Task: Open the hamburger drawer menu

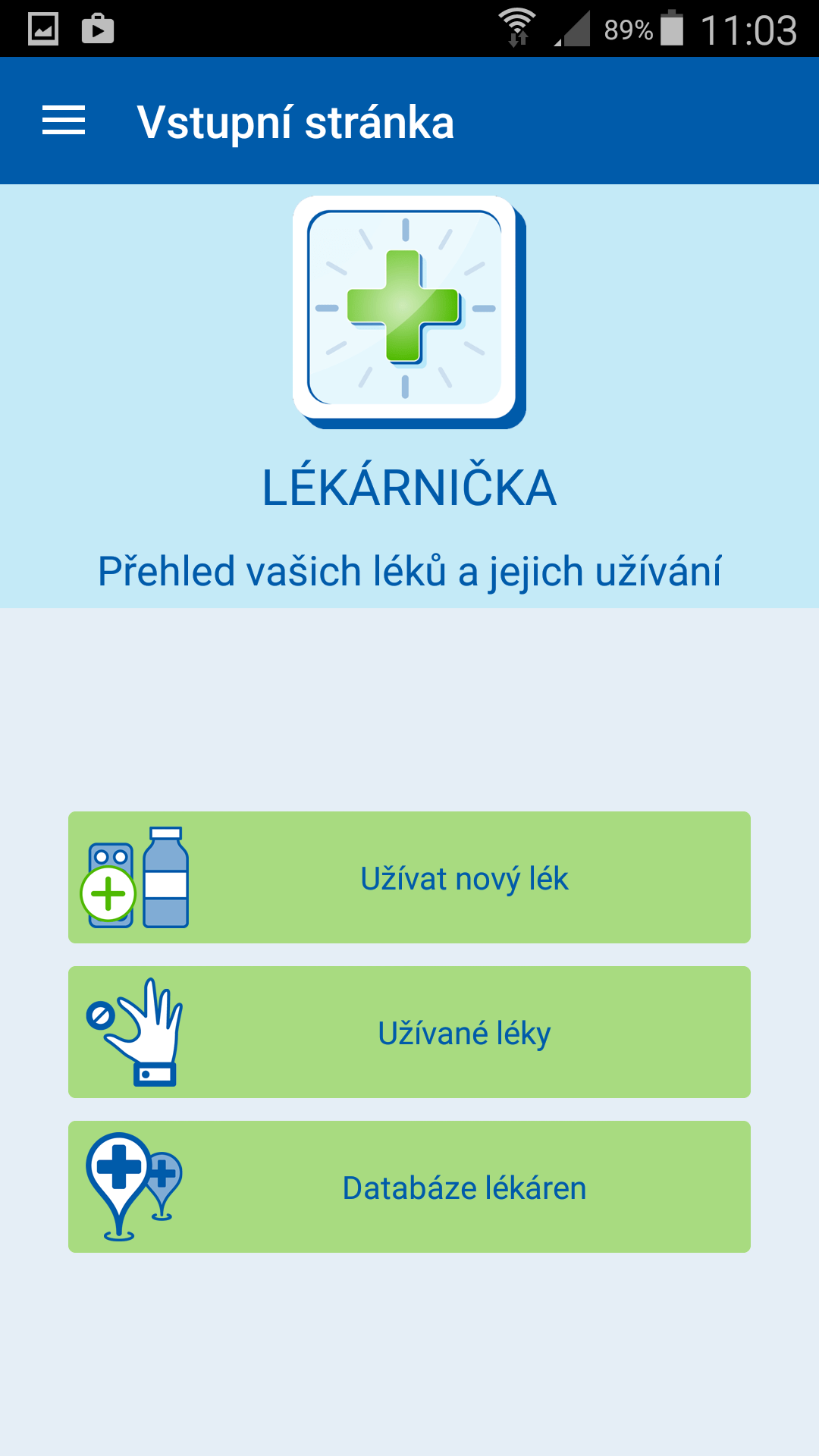Action: click(64, 121)
